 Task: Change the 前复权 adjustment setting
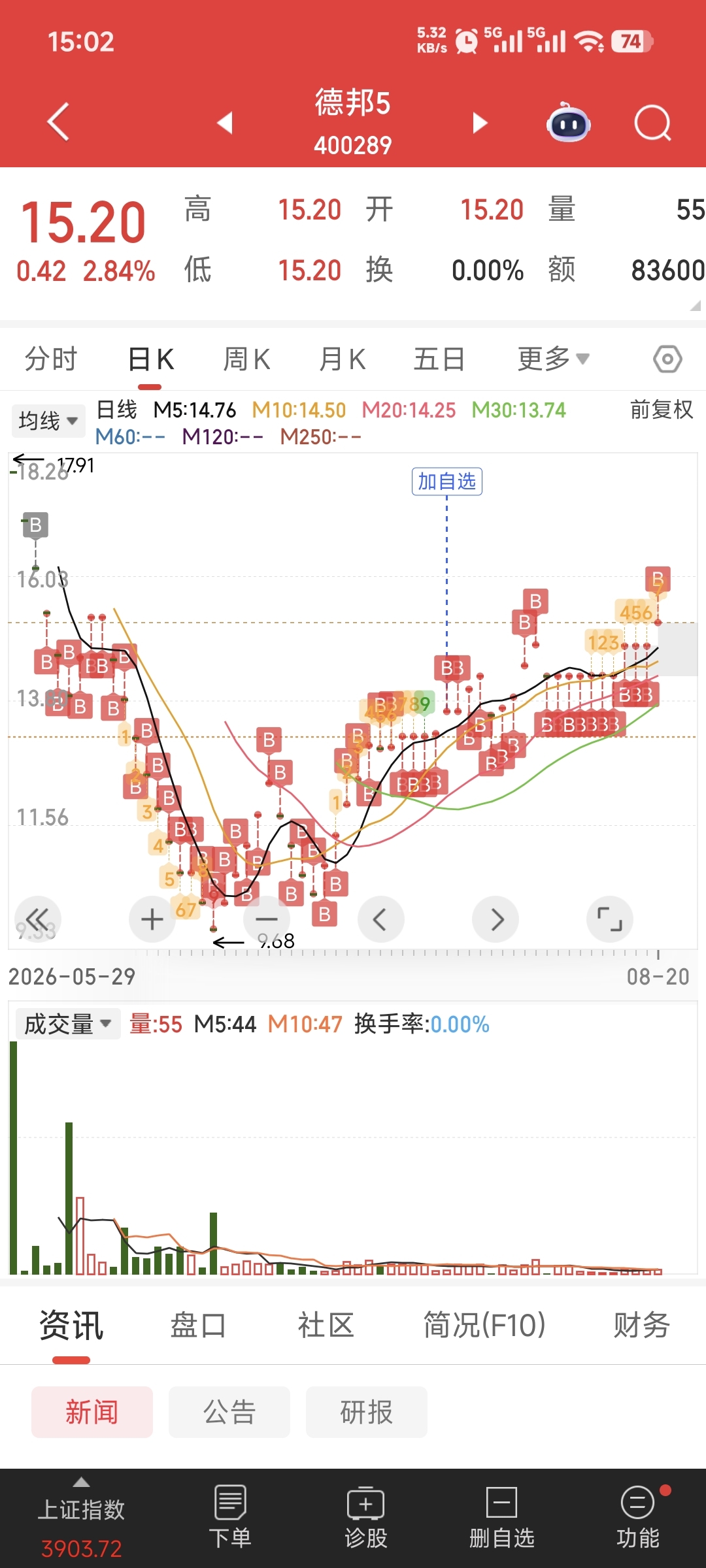click(x=661, y=410)
